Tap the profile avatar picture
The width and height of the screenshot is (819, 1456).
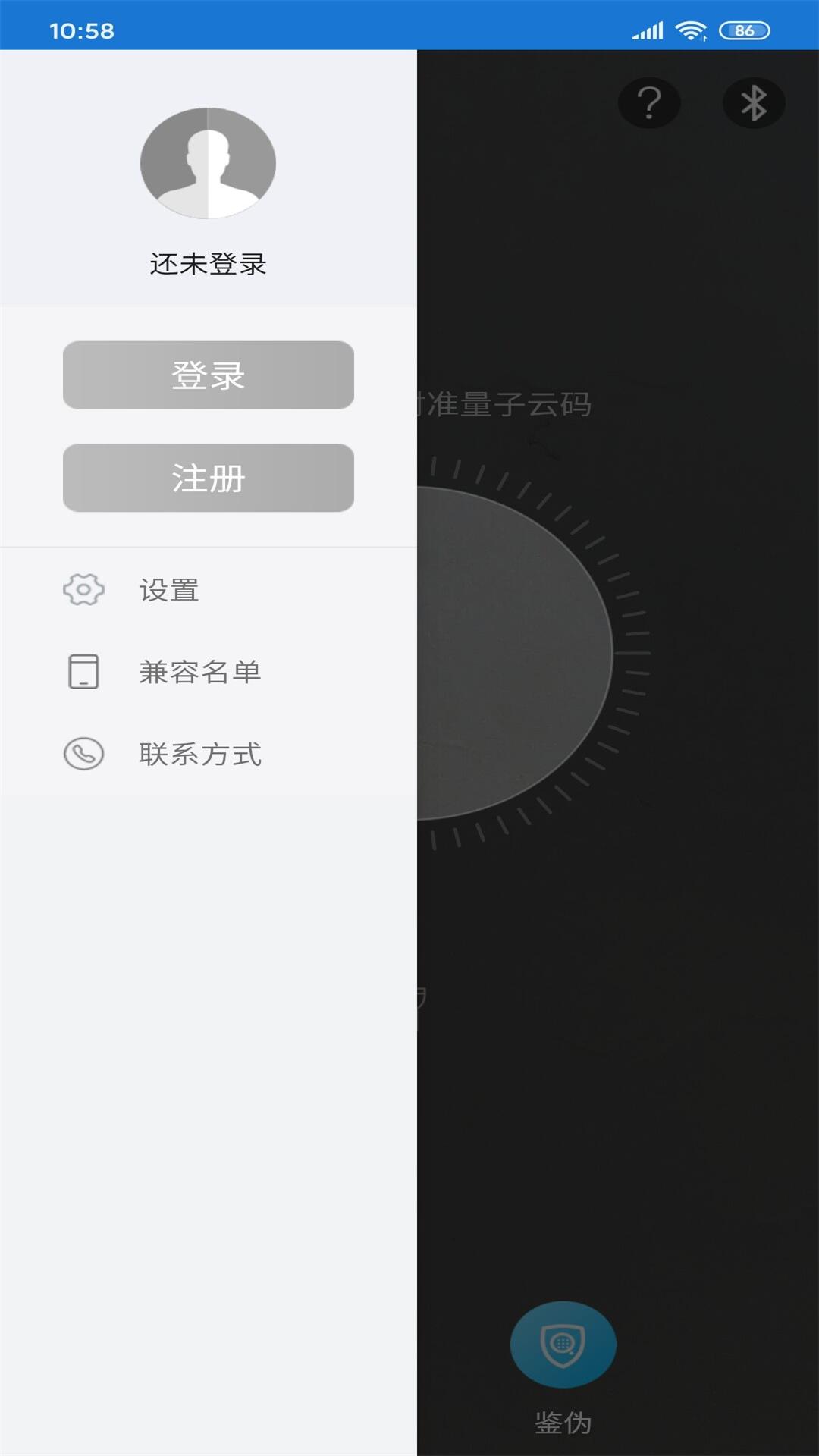coord(208,163)
